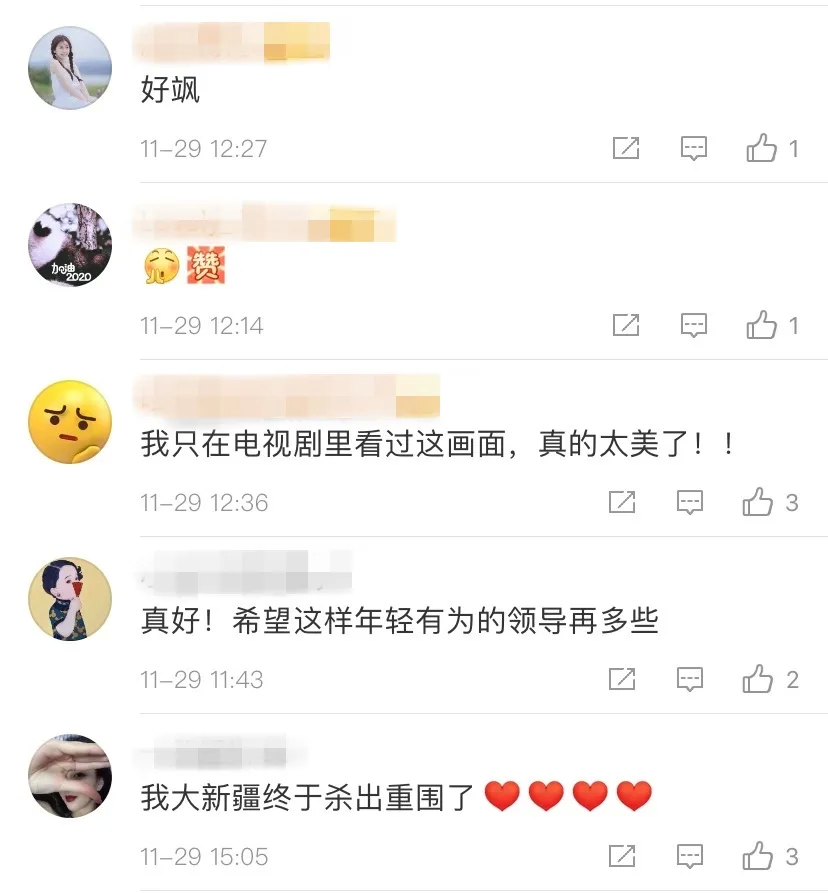Like the comment "好飒"
Image resolution: width=828 pixels, height=893 pixels.
(761, 149)
